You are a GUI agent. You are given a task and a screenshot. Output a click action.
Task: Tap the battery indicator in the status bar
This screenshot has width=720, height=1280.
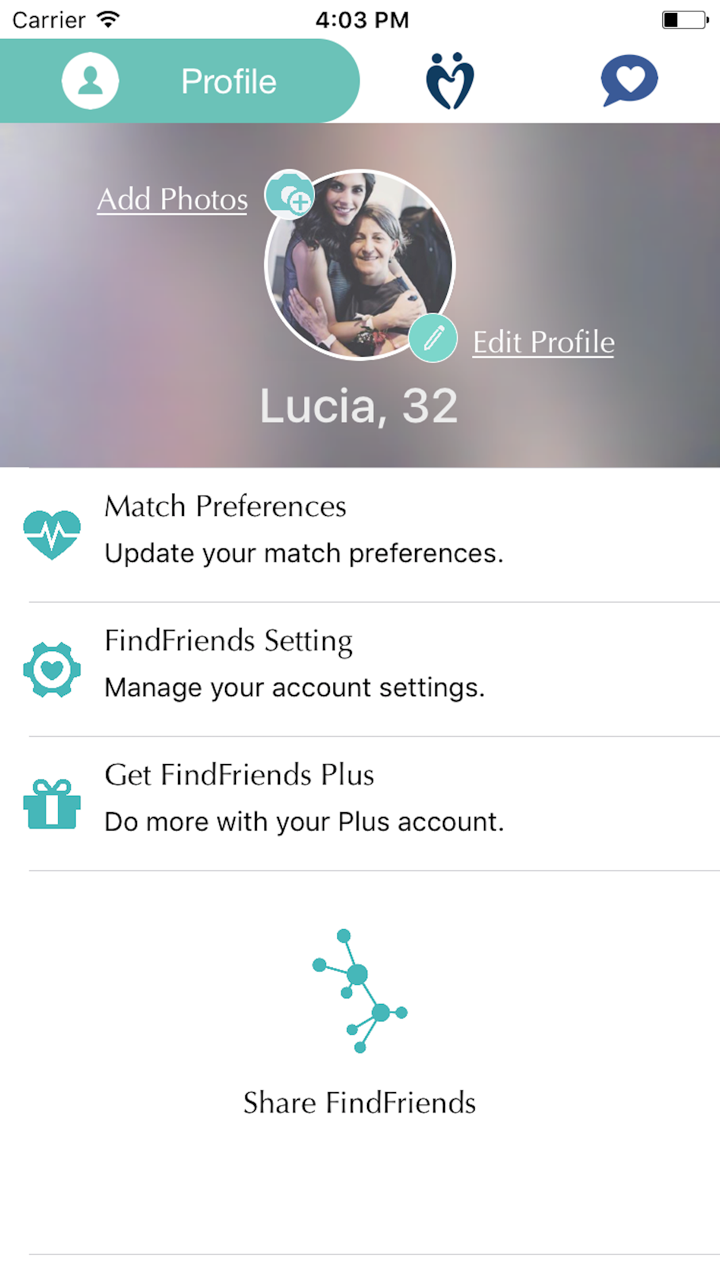684,17
